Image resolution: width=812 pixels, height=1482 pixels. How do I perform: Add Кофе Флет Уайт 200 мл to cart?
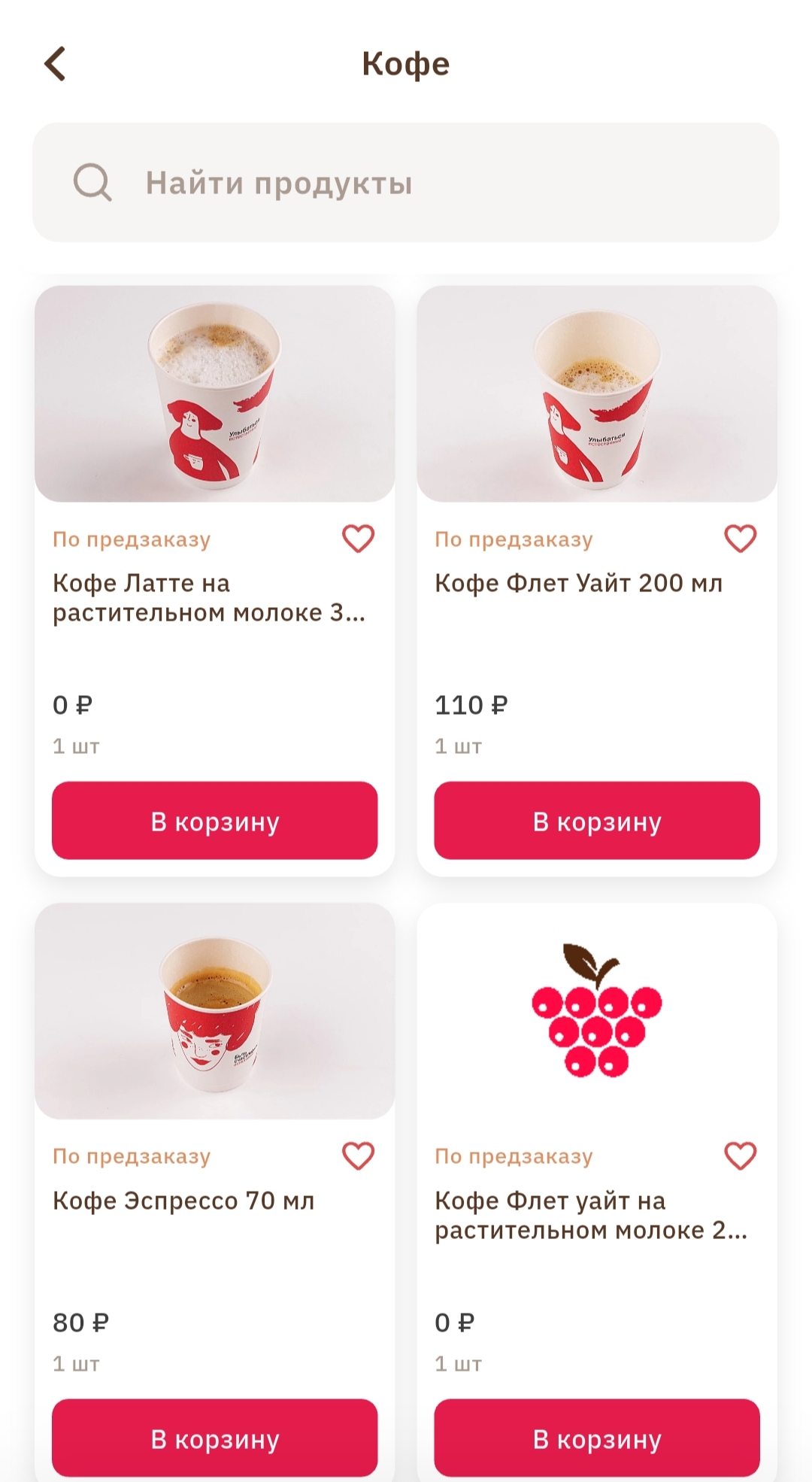597,821
